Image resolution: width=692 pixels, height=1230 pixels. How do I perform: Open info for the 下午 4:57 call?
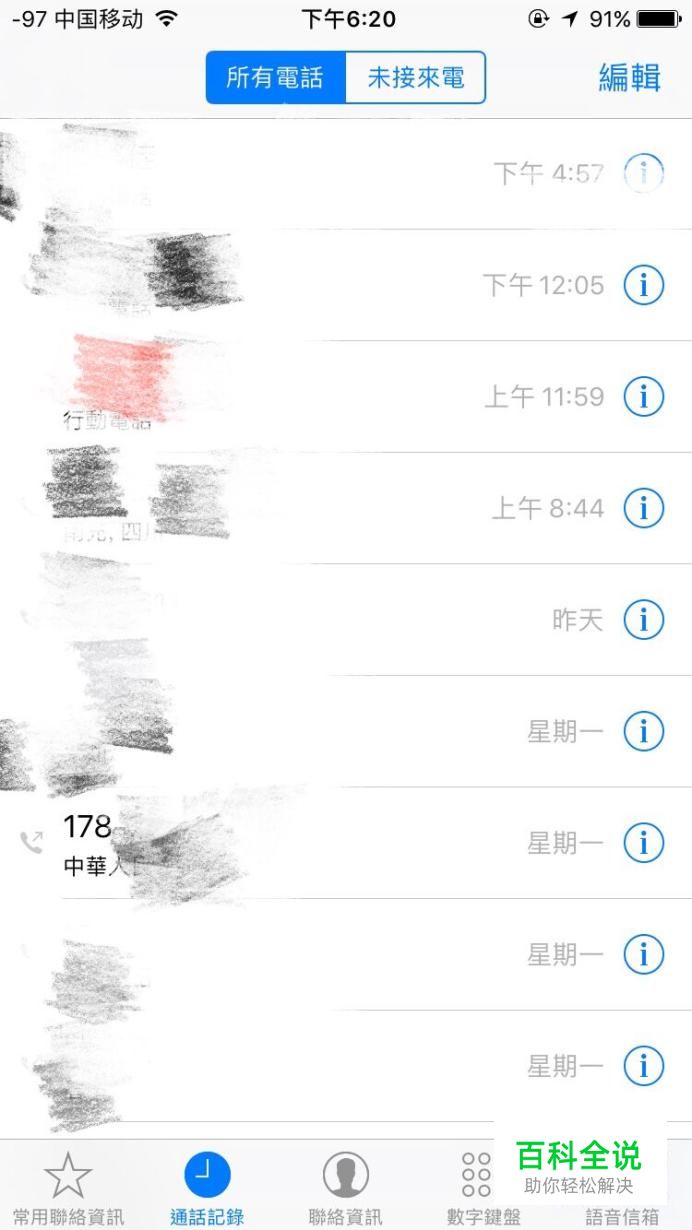(x=644, y=174)
